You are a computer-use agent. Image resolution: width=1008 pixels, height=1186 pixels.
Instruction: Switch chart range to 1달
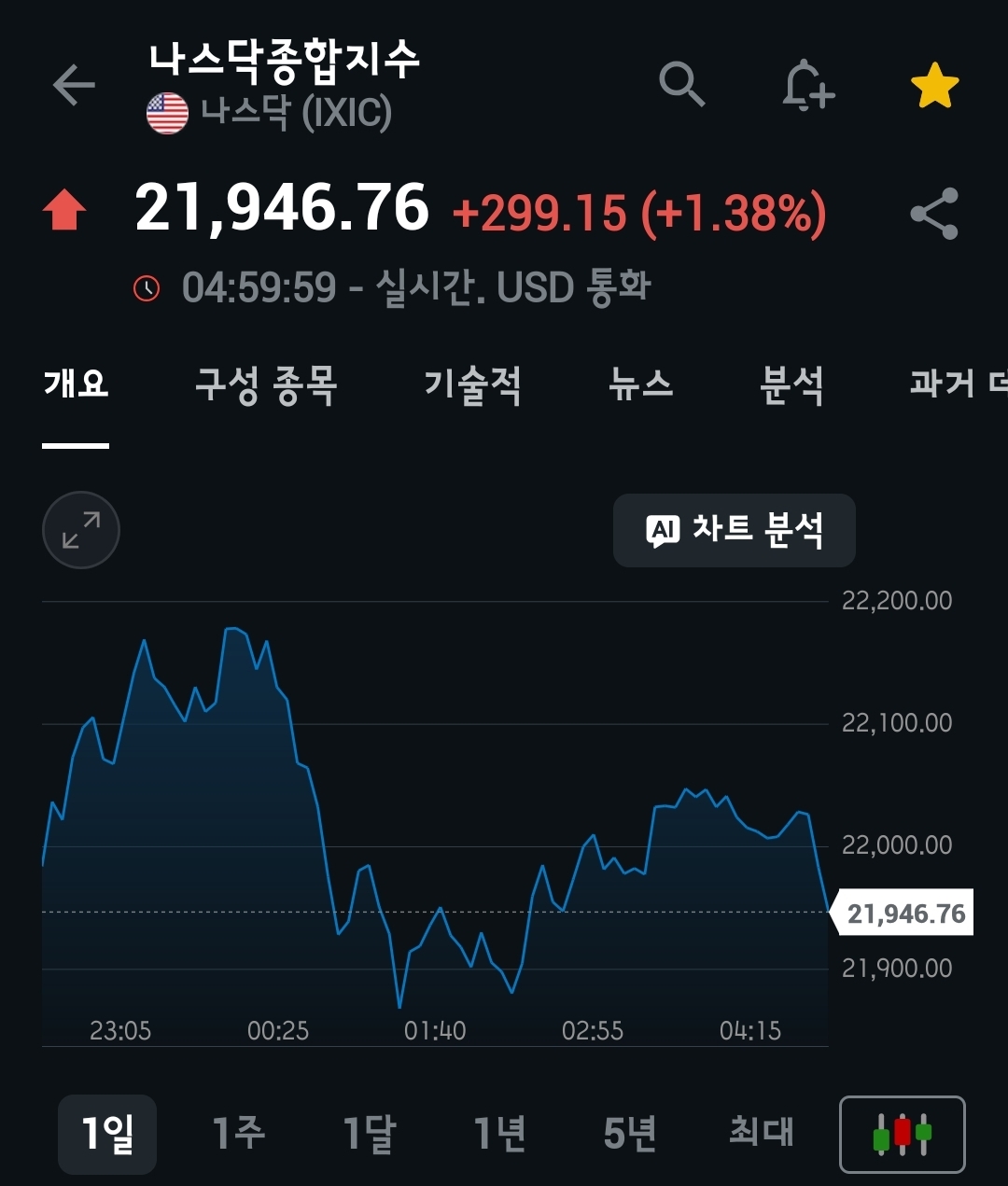pos(369,1134)
